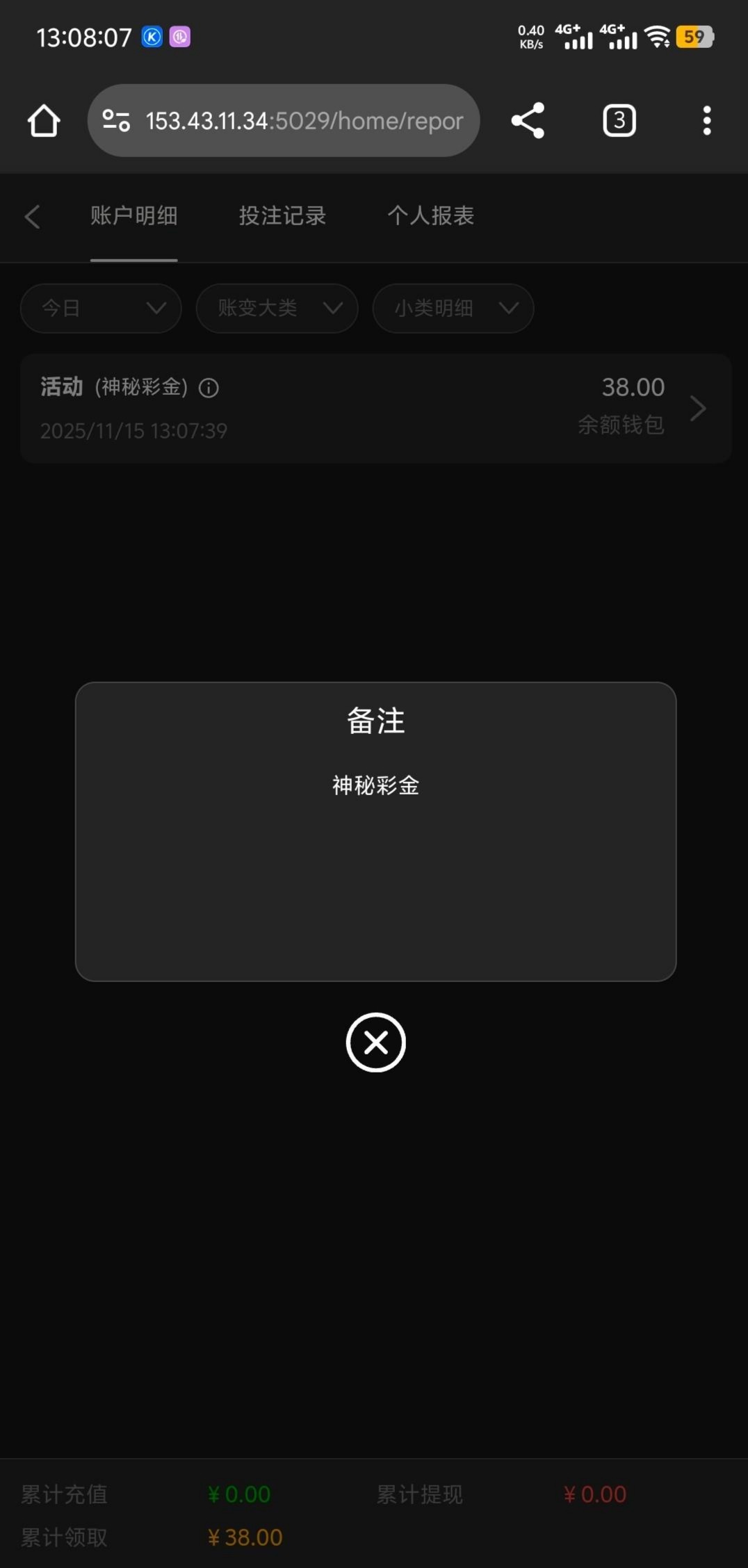Image resolution: width=748 pixels, height=1568 pixels.
Task: Dismiss the 备注 dialog with the X button
Action: tap(375, 1042)
